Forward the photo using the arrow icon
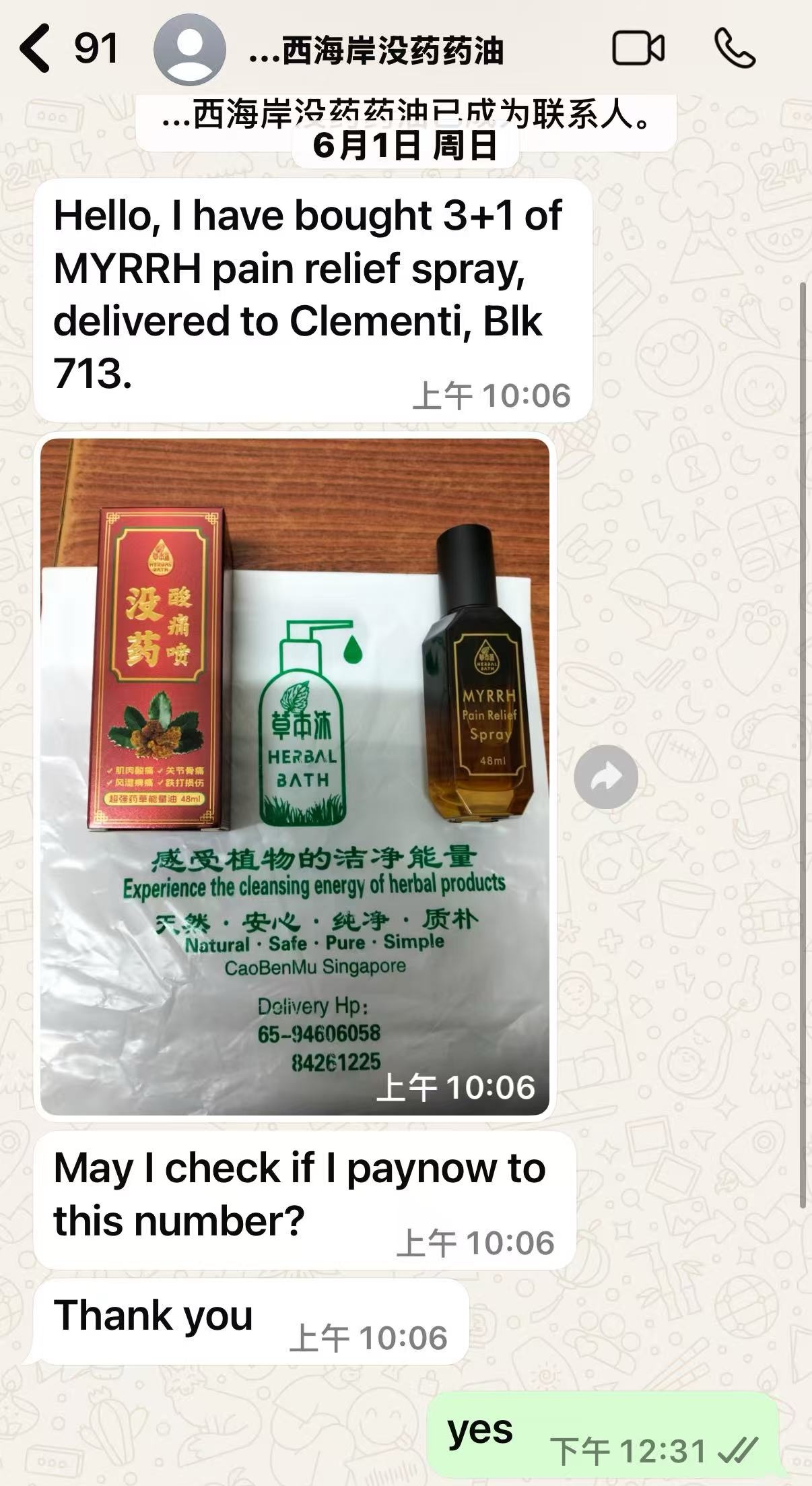 pyautogui.click(x=606, y=777)
